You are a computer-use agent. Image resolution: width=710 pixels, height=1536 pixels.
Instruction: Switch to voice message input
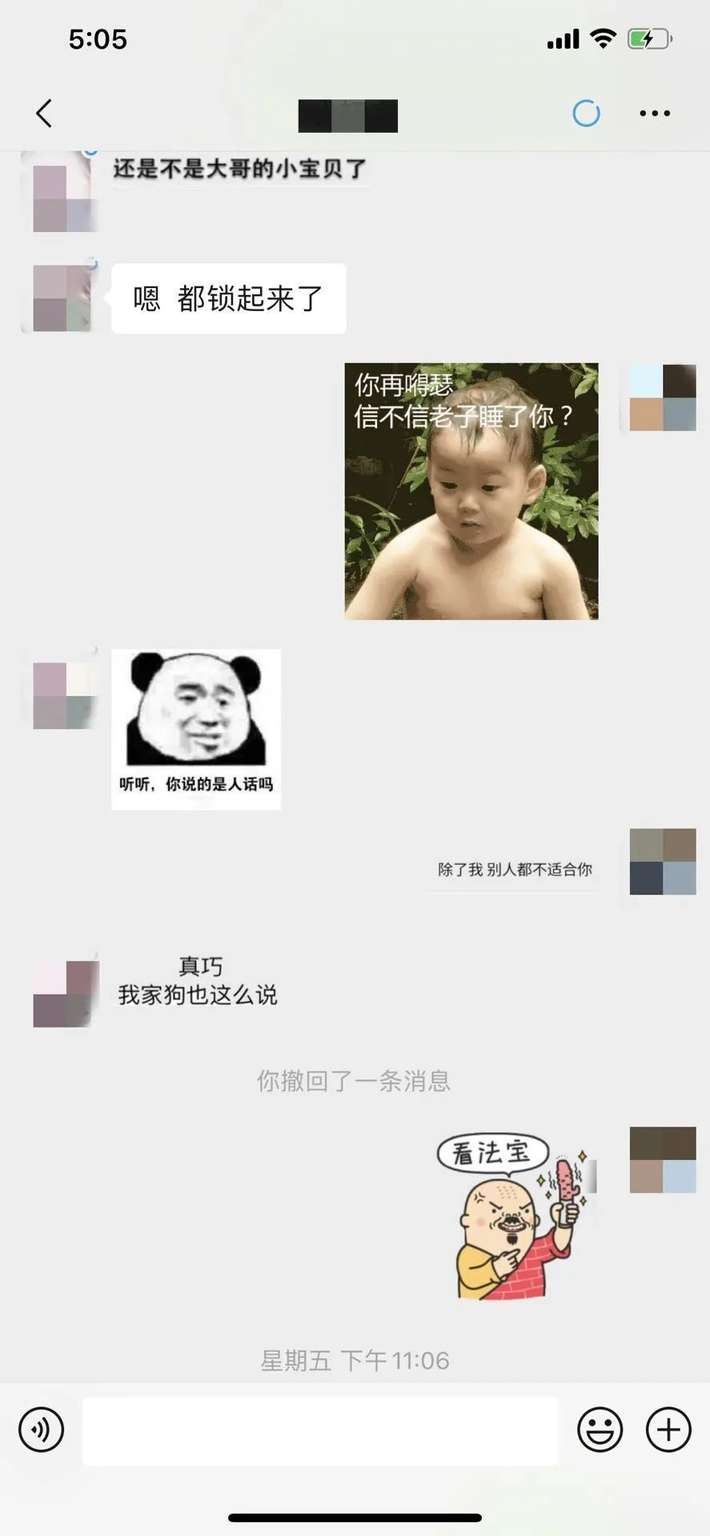pos(41,1430)
